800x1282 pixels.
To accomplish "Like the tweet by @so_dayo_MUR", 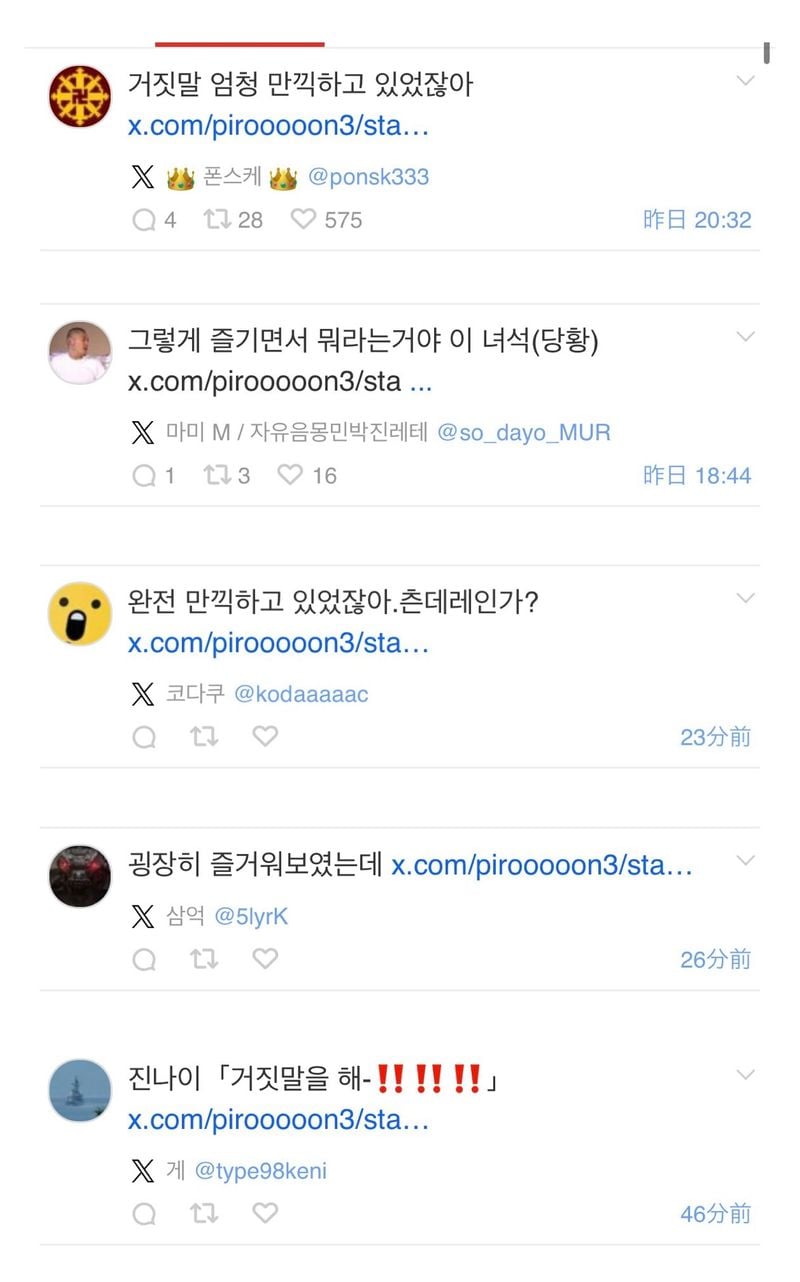I will click(290, 476).
